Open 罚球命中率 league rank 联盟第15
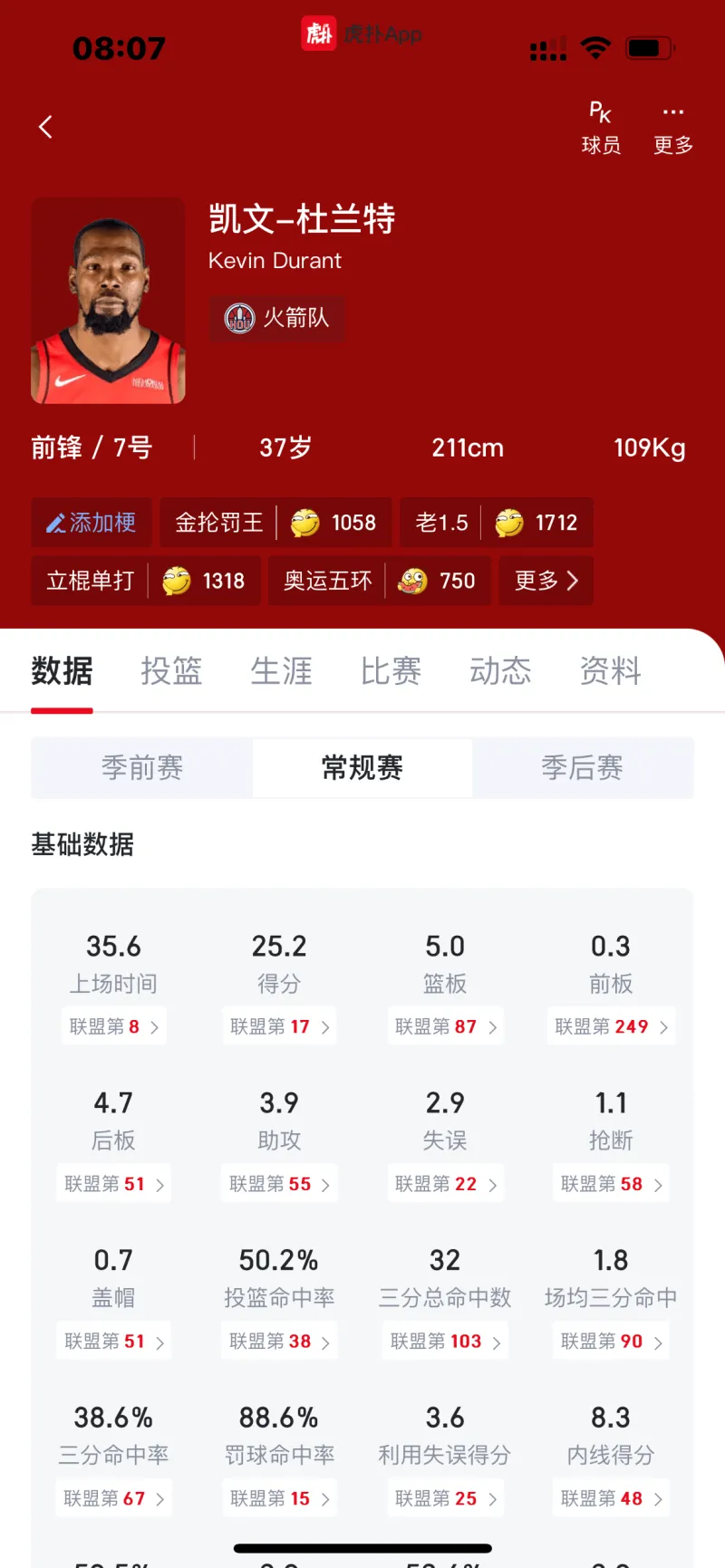This screenshot has width=725, height=1568. click(x=279, y=1498)
